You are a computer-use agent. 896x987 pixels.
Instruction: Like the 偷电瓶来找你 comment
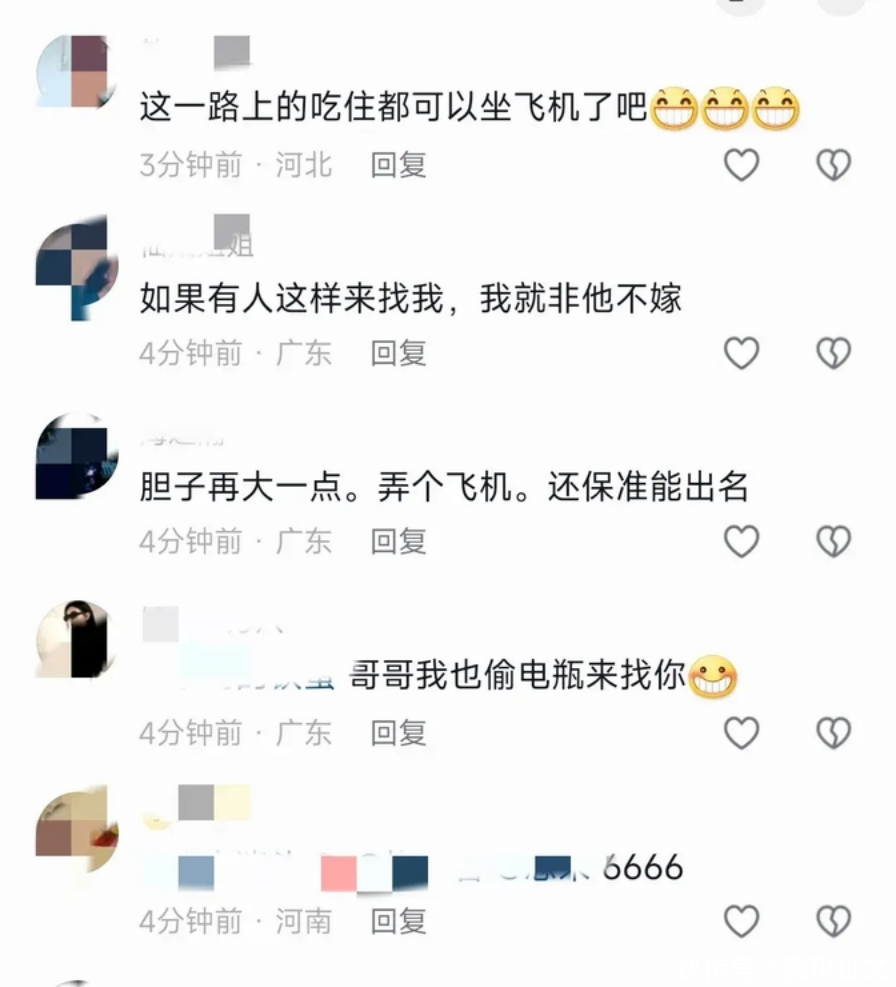coord(741,733)
